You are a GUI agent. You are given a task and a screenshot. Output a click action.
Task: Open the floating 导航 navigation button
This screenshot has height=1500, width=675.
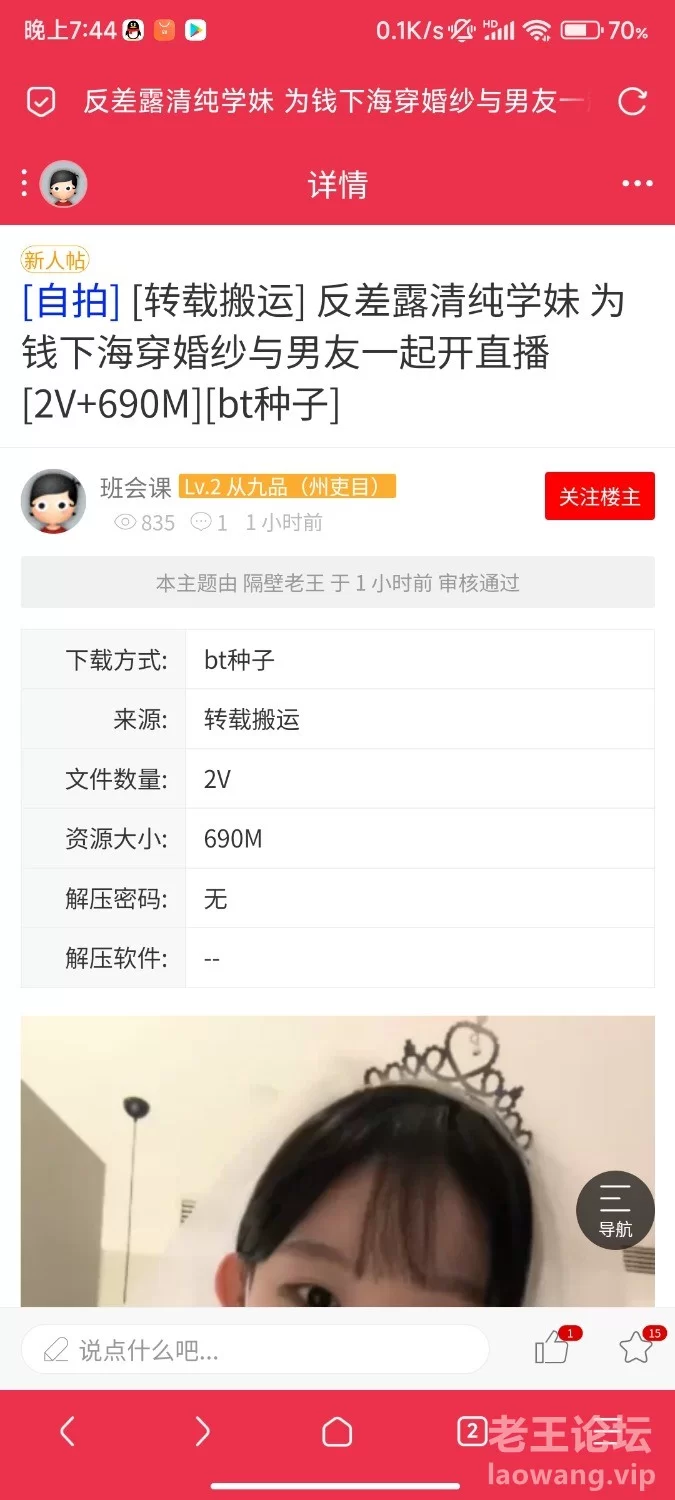[x=615, y=1210]
